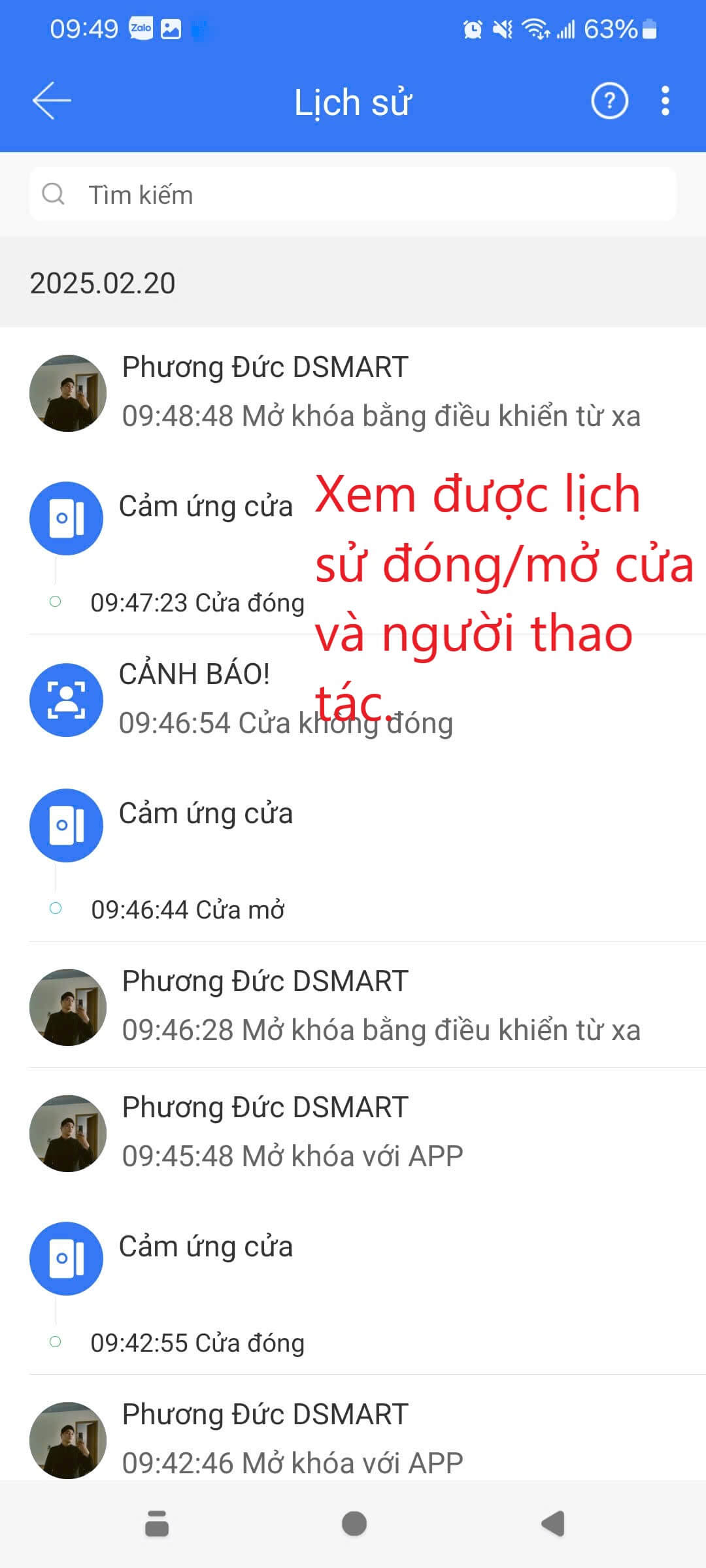
Task: Open the three-dot overflow menu
Action: click(665, 101)
